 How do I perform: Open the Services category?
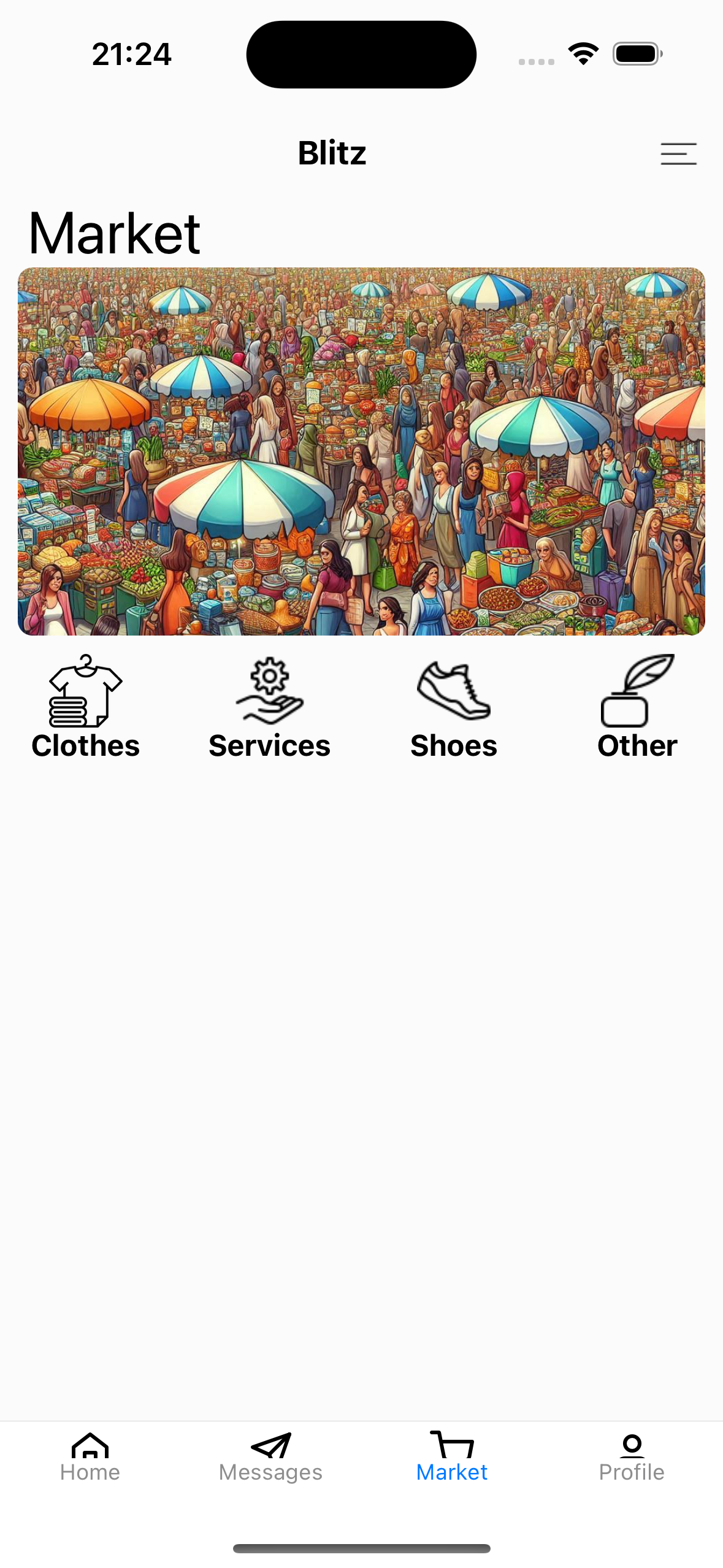270,707
